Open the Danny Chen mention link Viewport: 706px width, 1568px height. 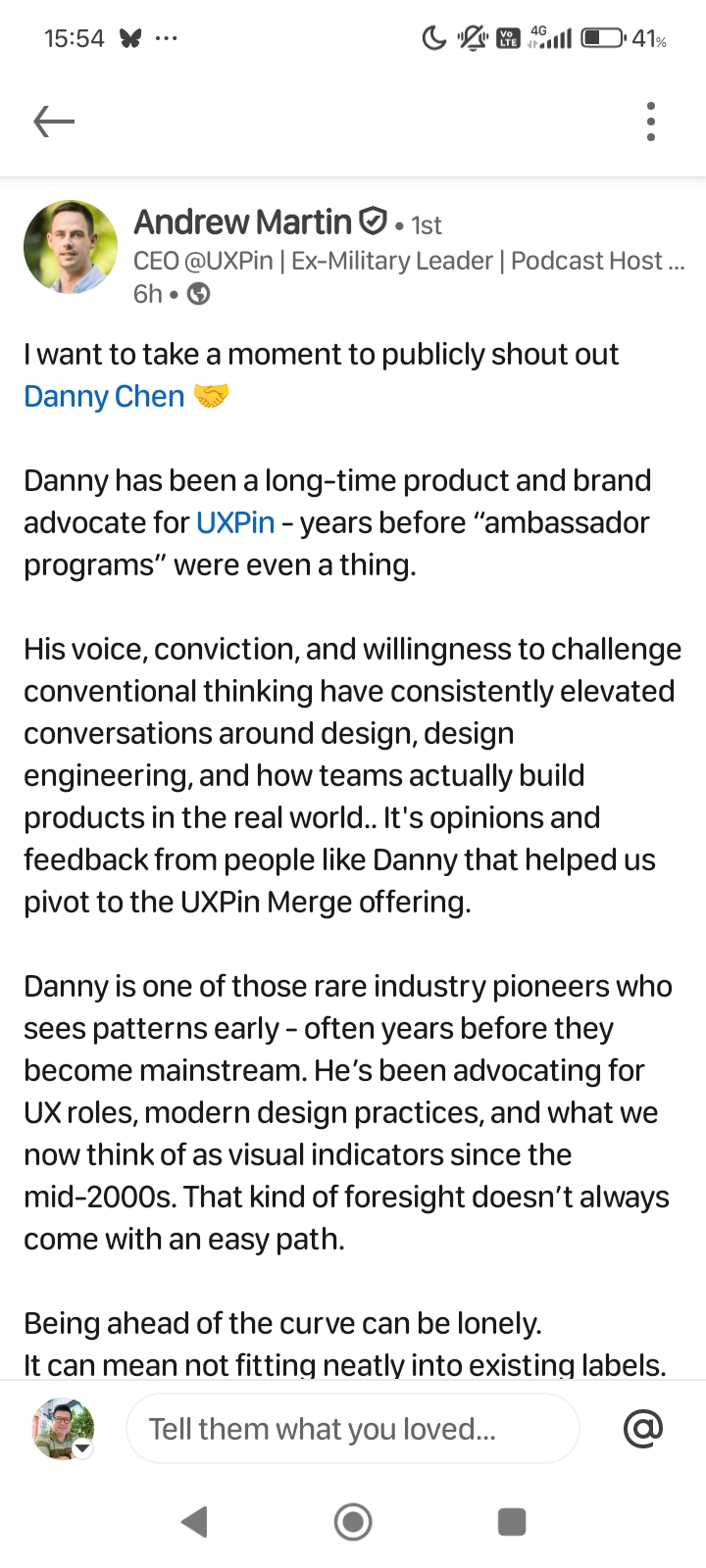click(104, 396)
